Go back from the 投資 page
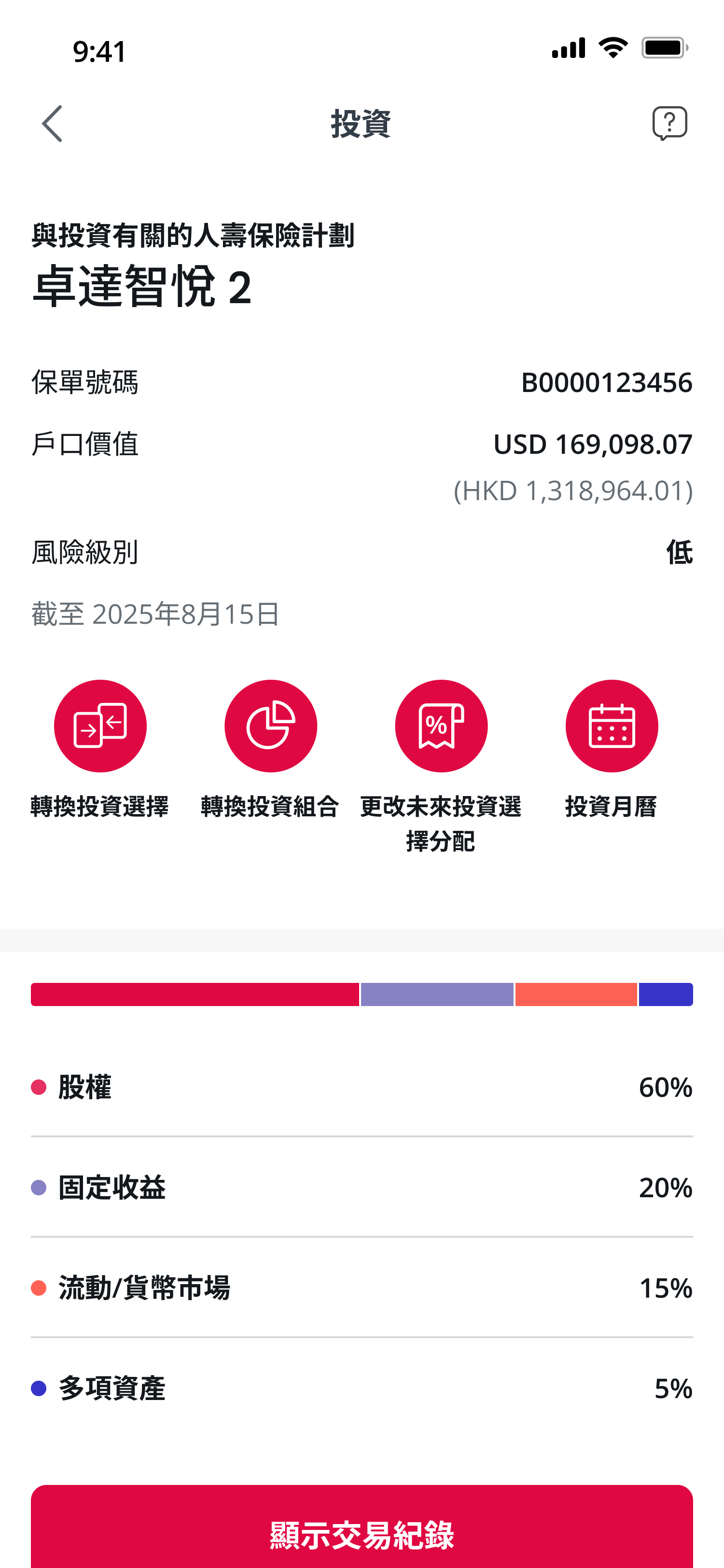724x1568 pixels. (52, 124)
